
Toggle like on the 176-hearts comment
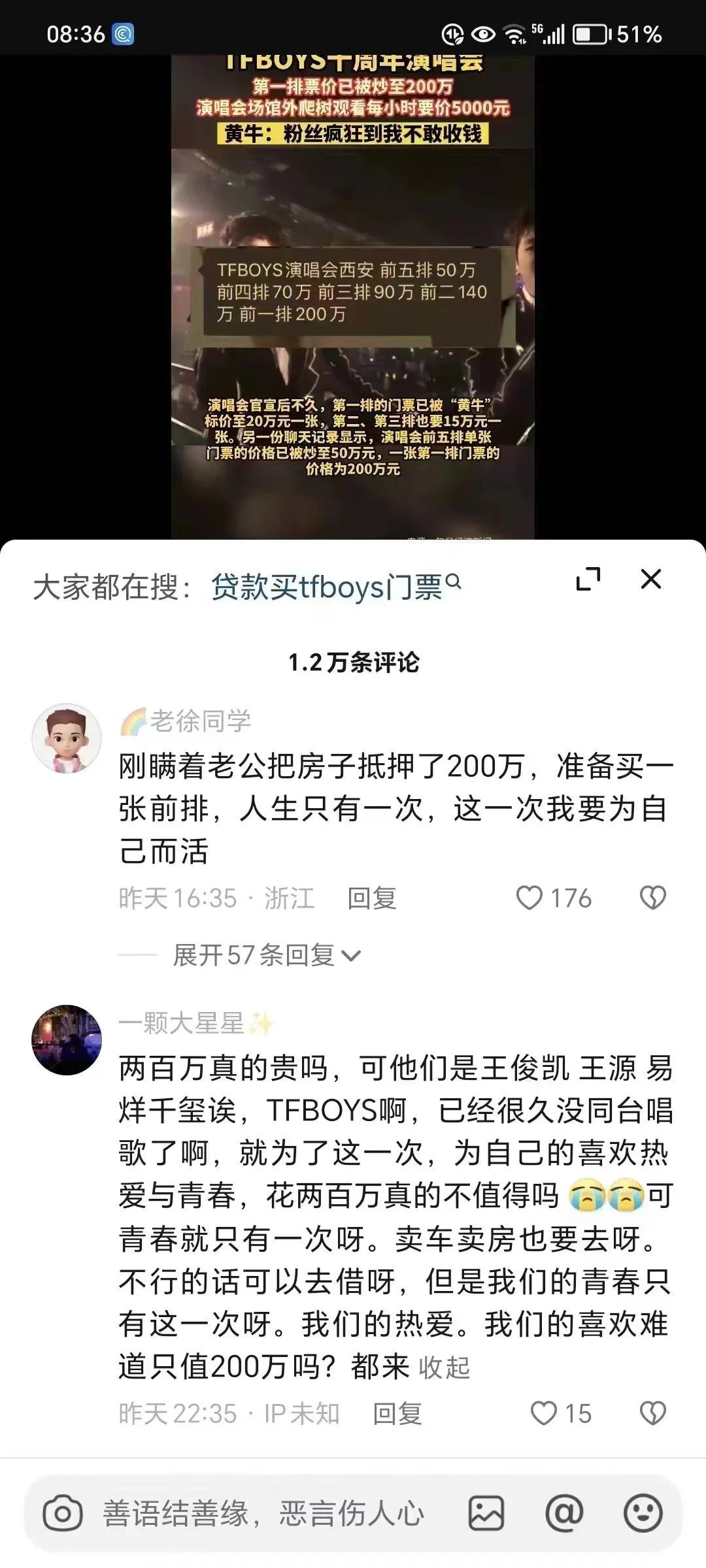pyautogui.click(x=529, y=898)
